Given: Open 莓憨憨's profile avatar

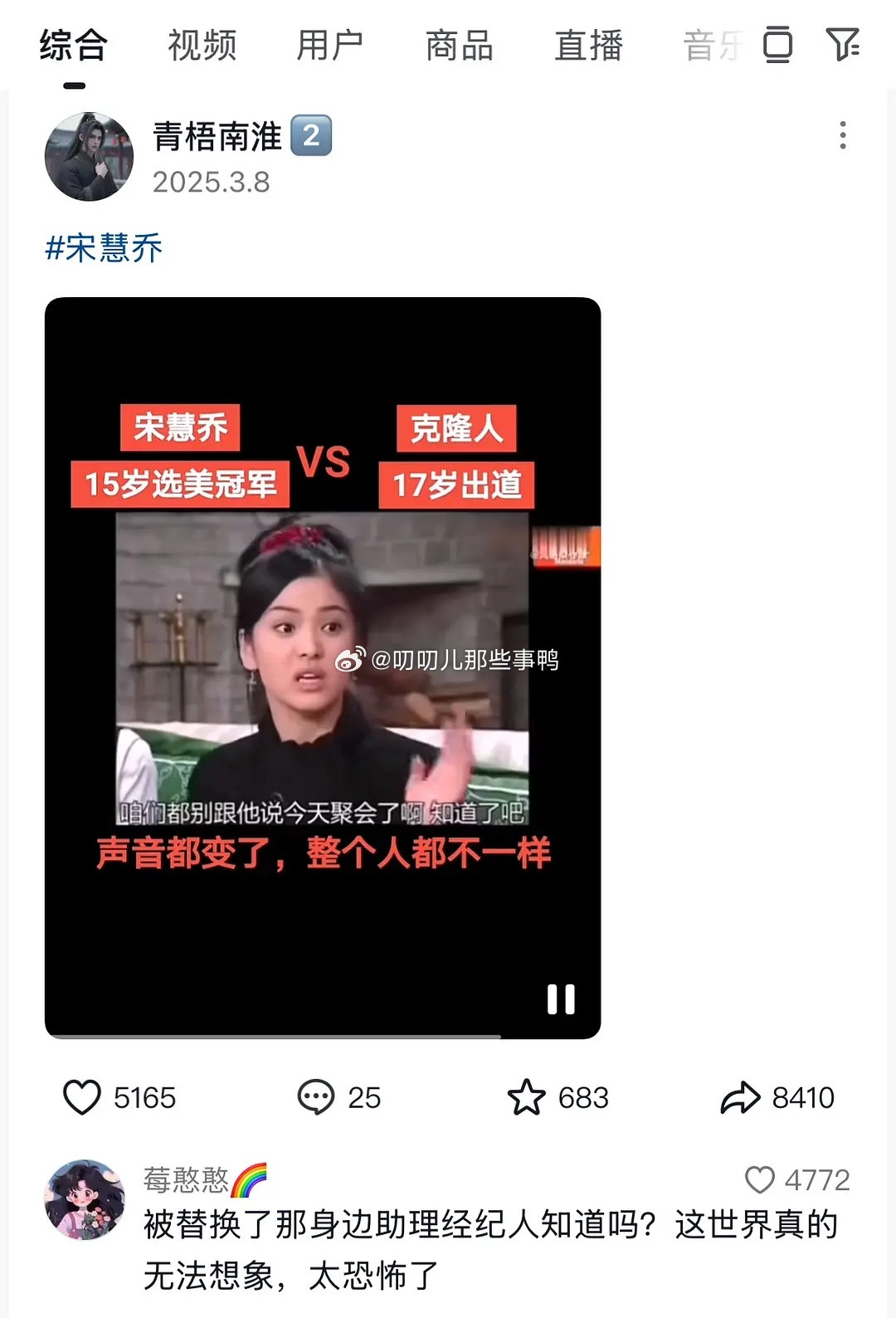Looking at the screenshot, I should [85, 1200].
